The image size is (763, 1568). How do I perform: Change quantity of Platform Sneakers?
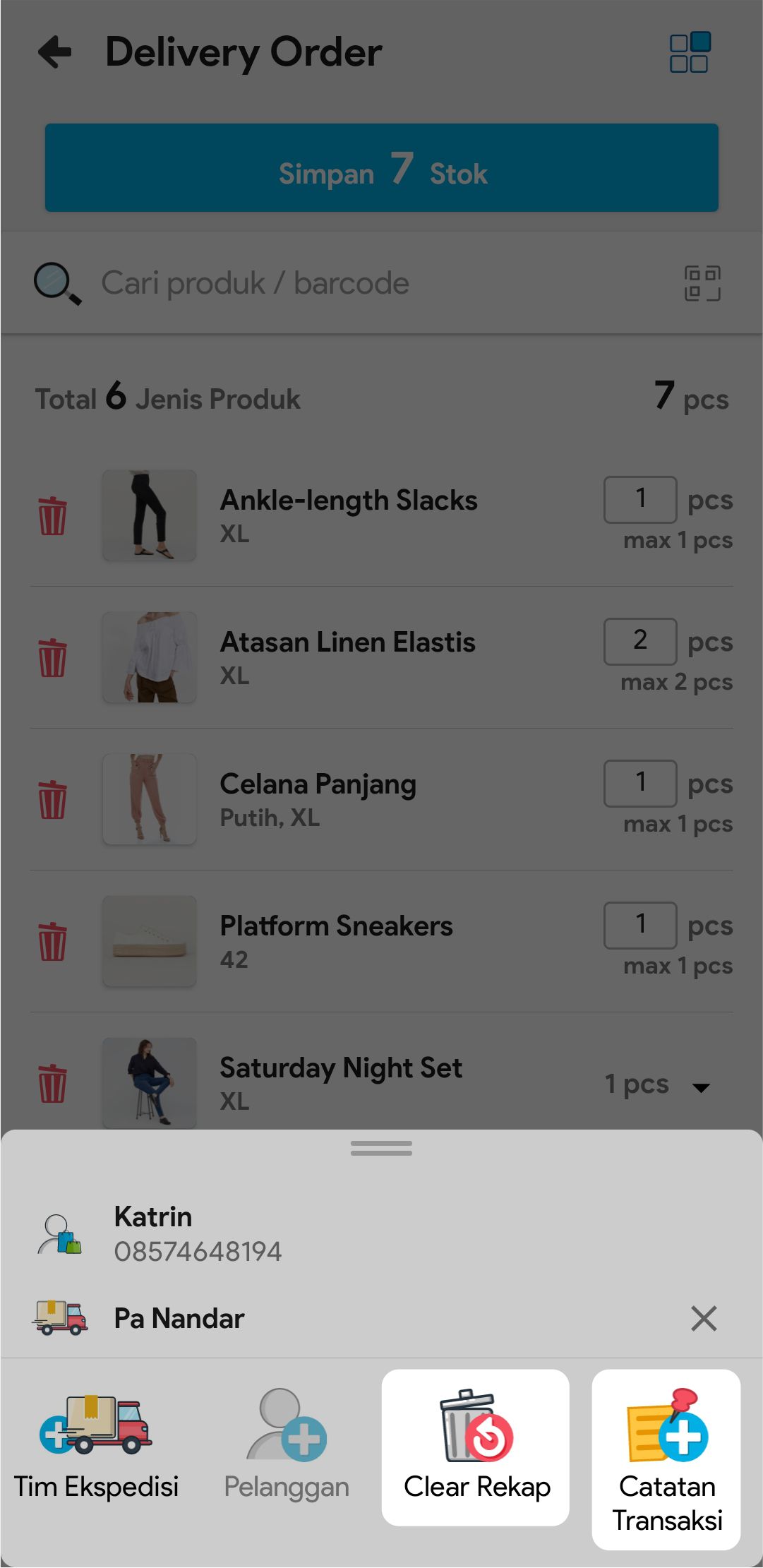pyautogui.click(x=640, y=925)
